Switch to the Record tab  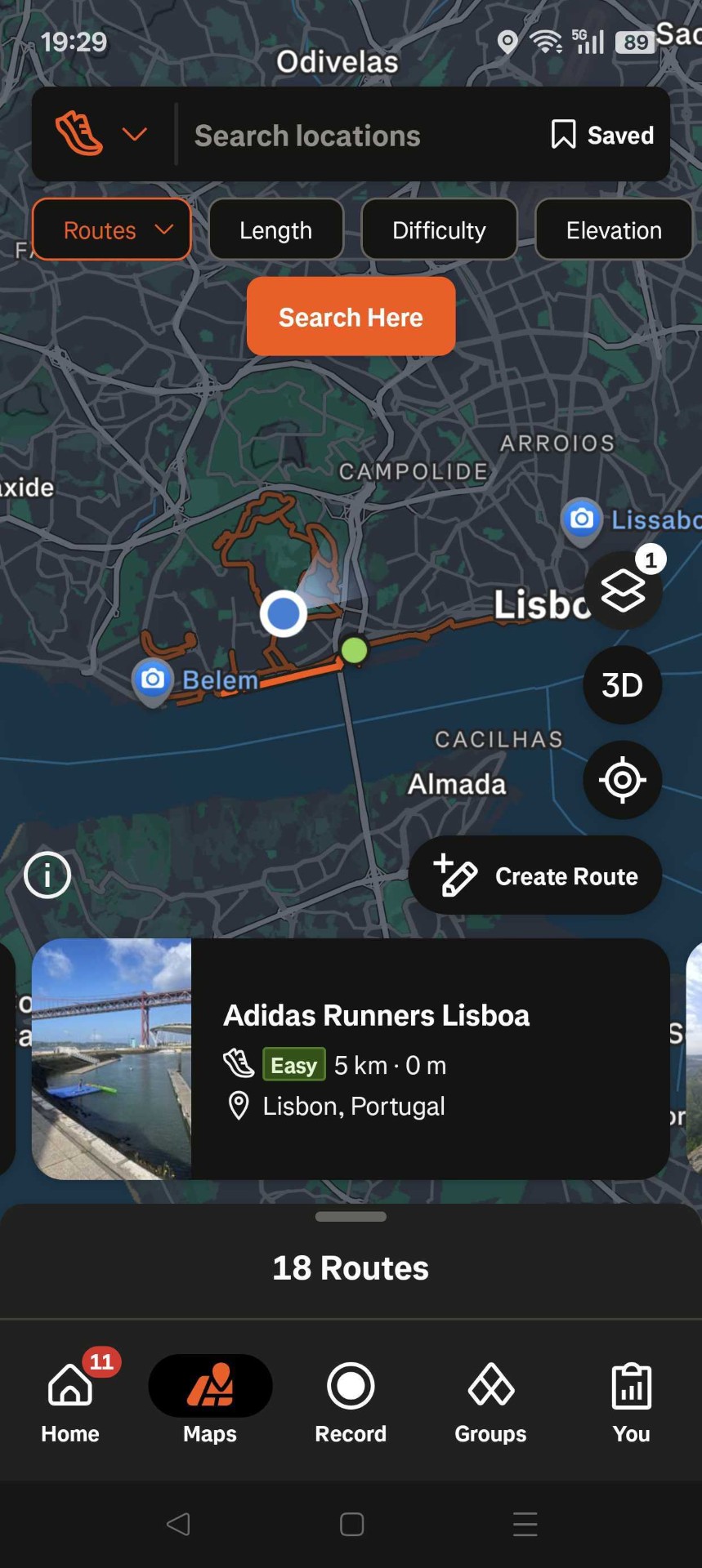(x=351, y=1401)
